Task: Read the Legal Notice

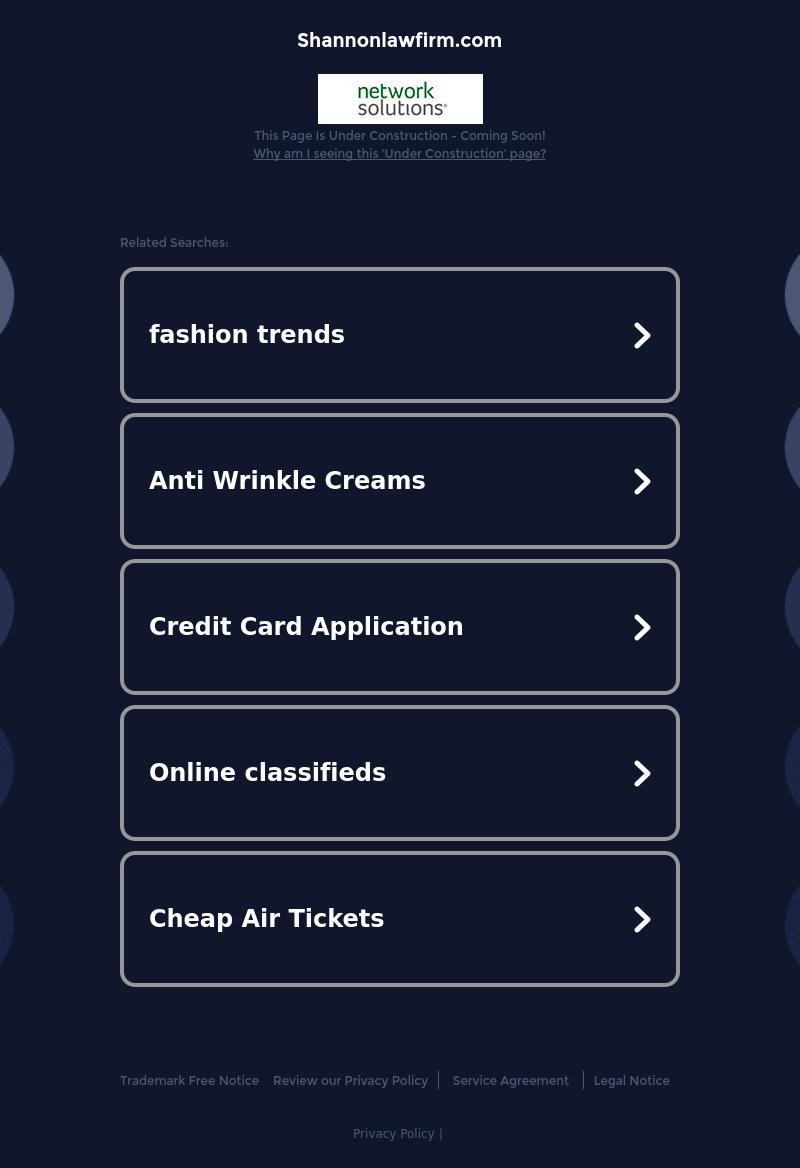Action: [631, 1081]
